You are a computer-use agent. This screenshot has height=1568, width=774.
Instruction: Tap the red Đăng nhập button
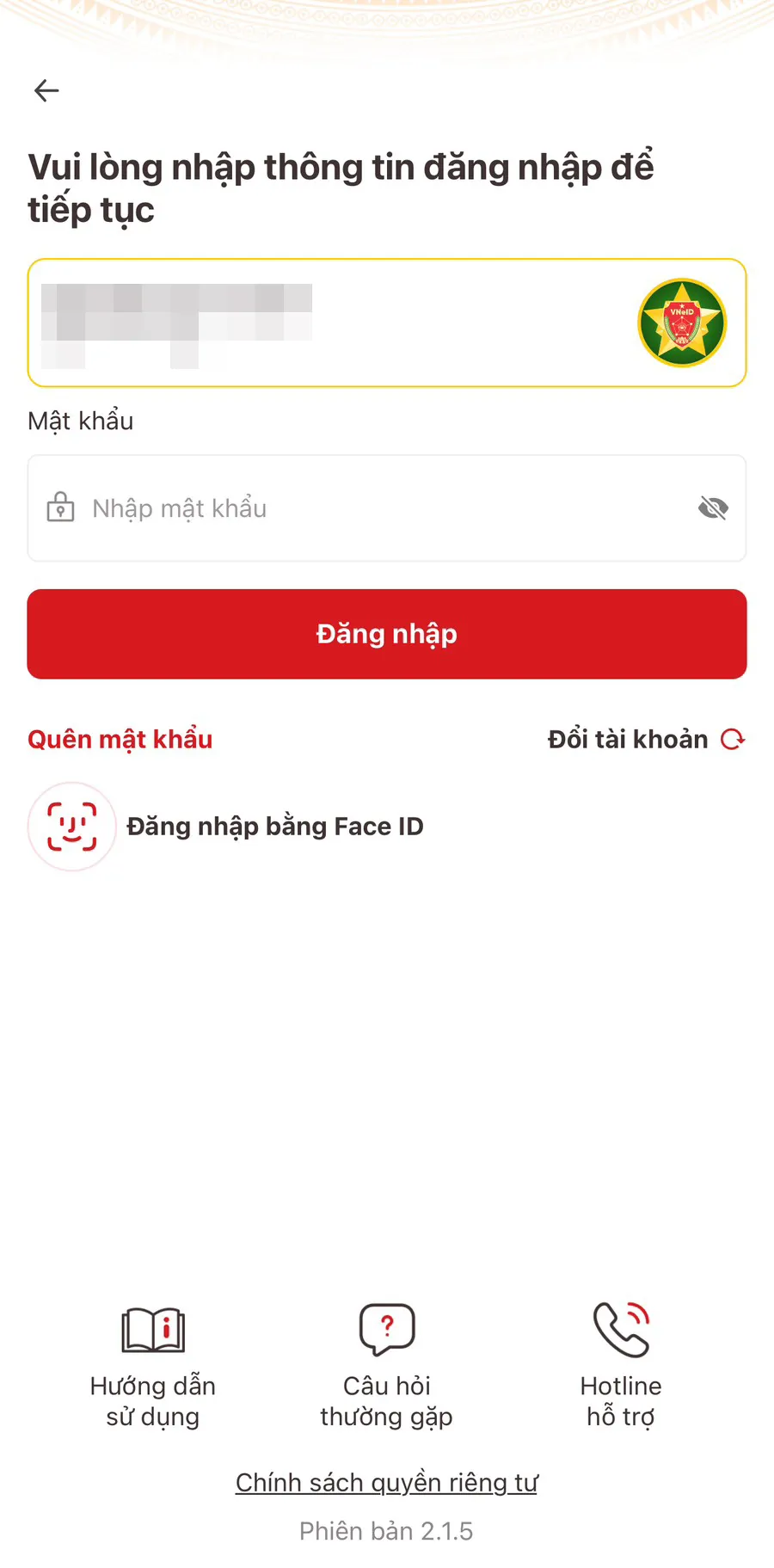pyautogui.click(x=387, y=634)
